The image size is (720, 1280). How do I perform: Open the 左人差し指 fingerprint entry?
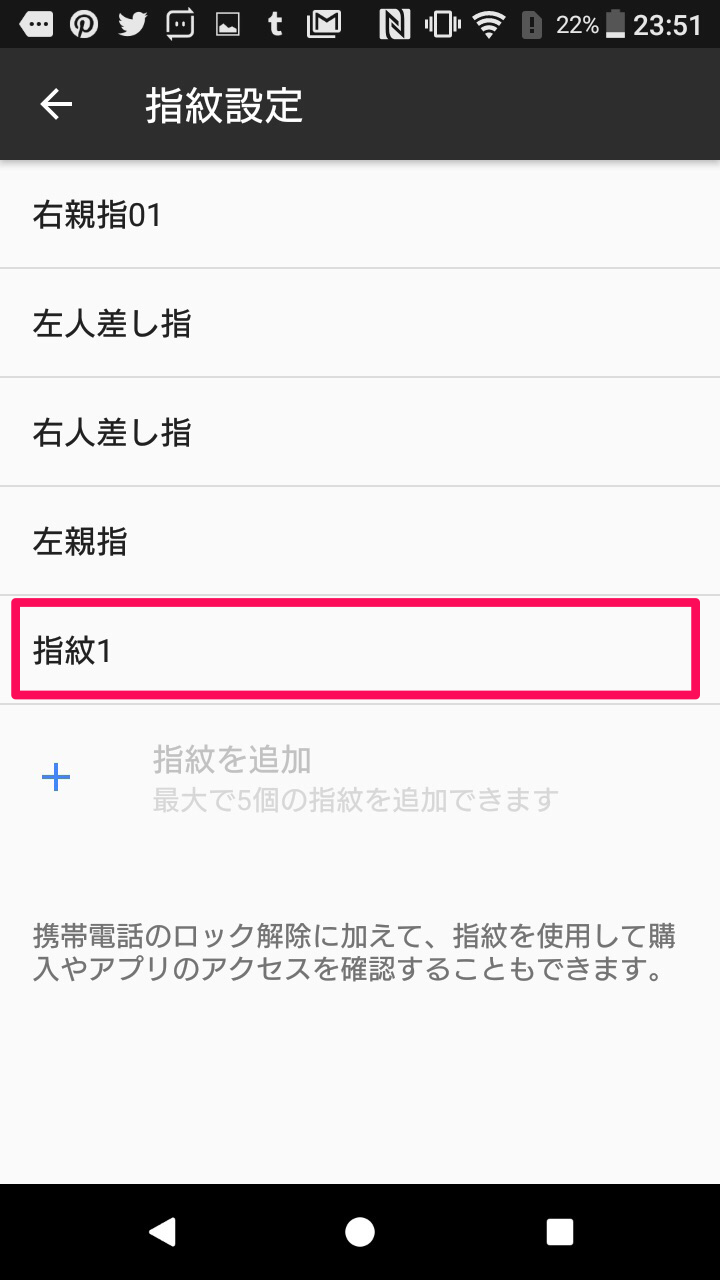[x=360, y=323]
